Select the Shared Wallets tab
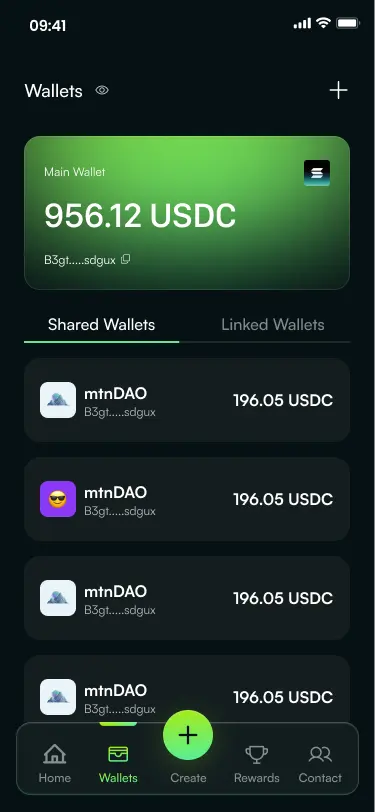Screen dimensions: 375x812 tap(102, 325)
